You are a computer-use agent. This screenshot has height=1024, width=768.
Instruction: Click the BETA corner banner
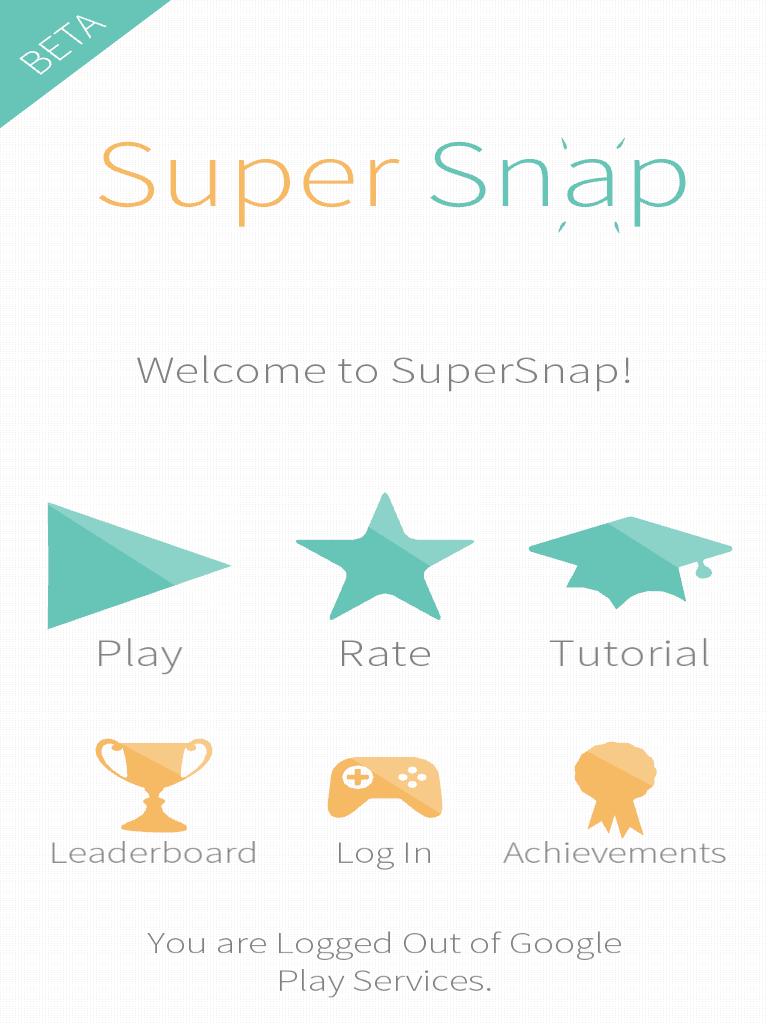click(x=60, y=45)
